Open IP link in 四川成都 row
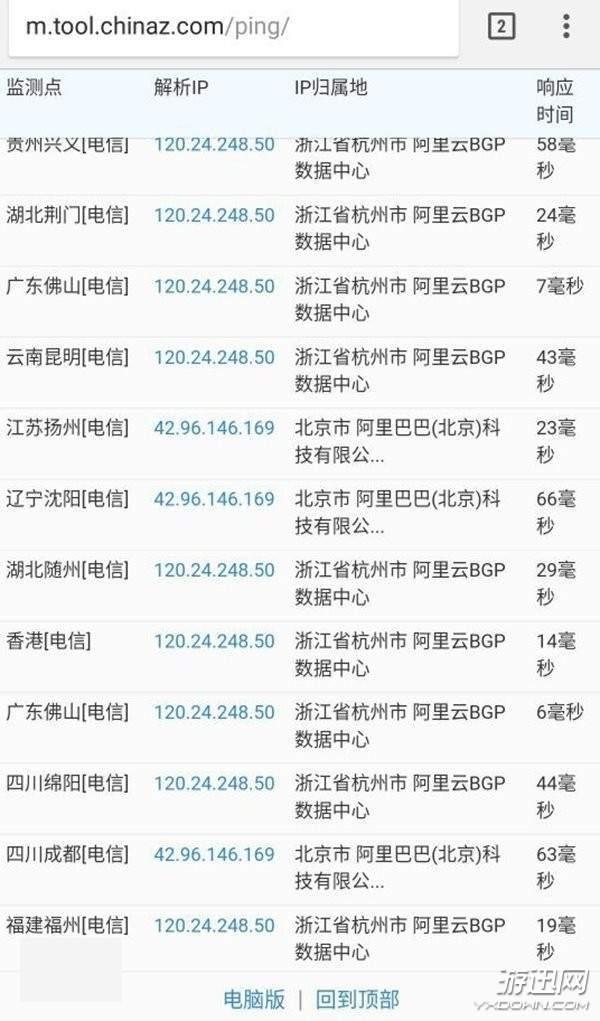This screenshot has width=600, height=1021. pyautogui.click(x=214, y=854)
